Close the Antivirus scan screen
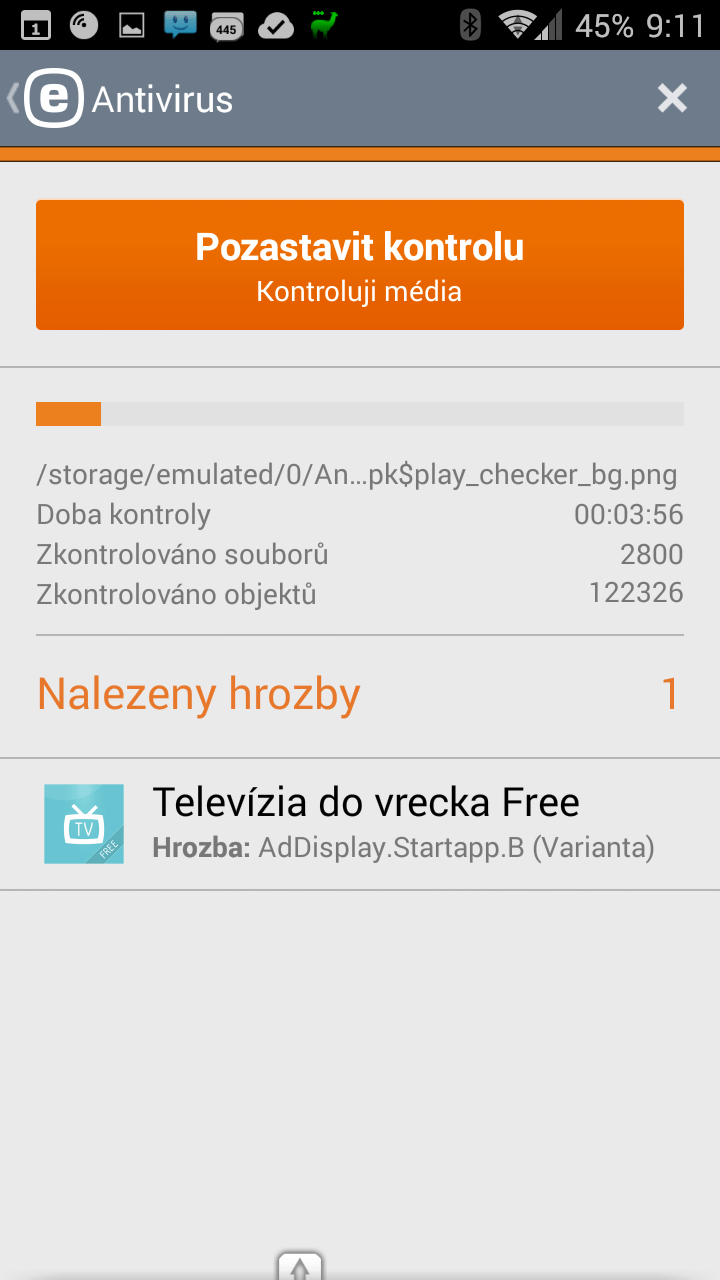Image resolution: width=720 pixels, height=1280 pixels. (x=672, y=98)
